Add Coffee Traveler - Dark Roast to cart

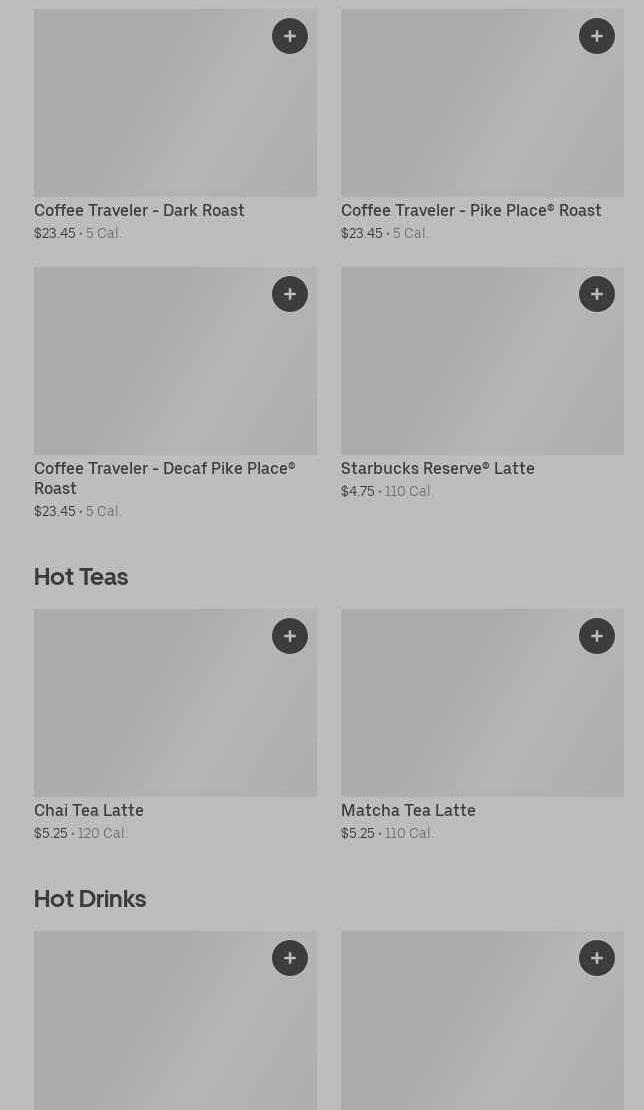(290, 36)
